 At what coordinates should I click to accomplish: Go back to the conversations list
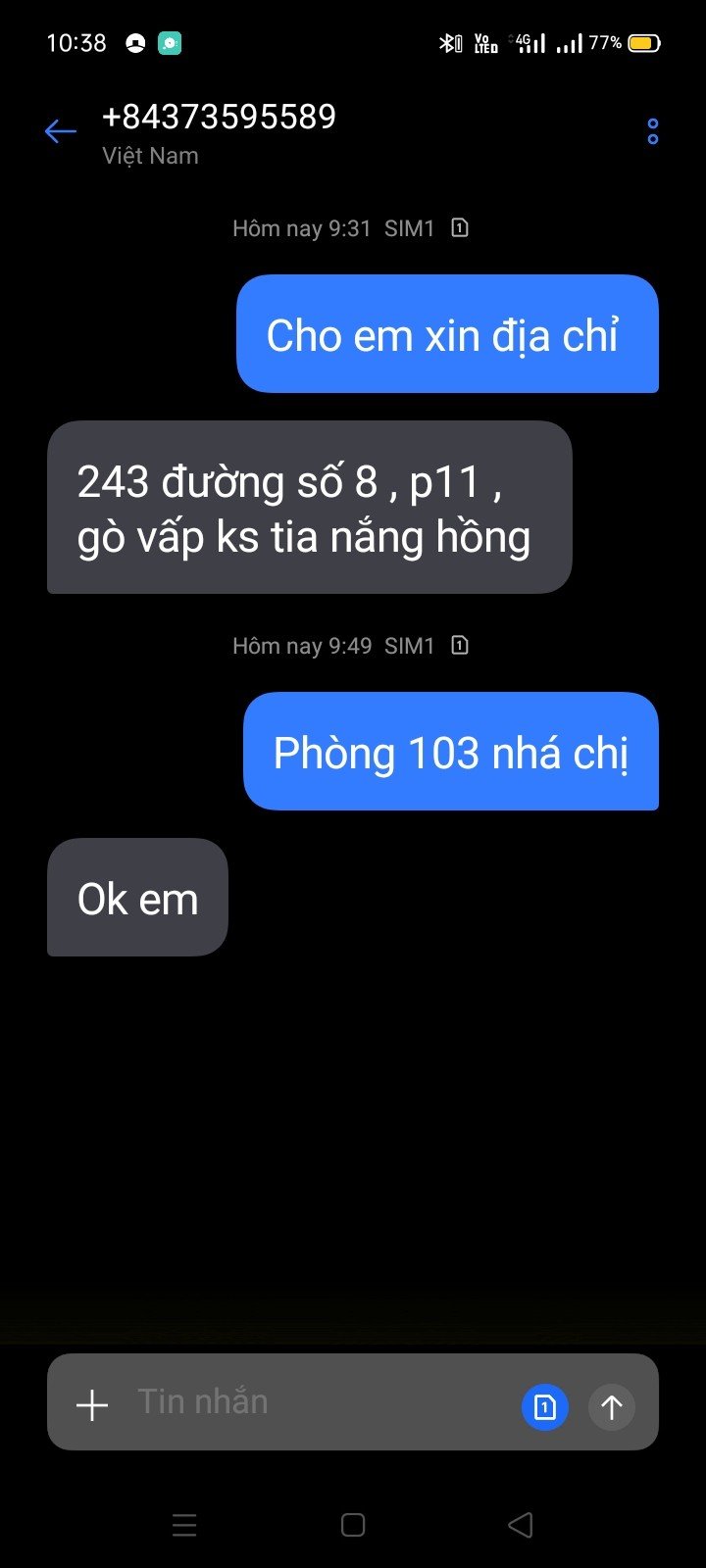click(60, 131)
